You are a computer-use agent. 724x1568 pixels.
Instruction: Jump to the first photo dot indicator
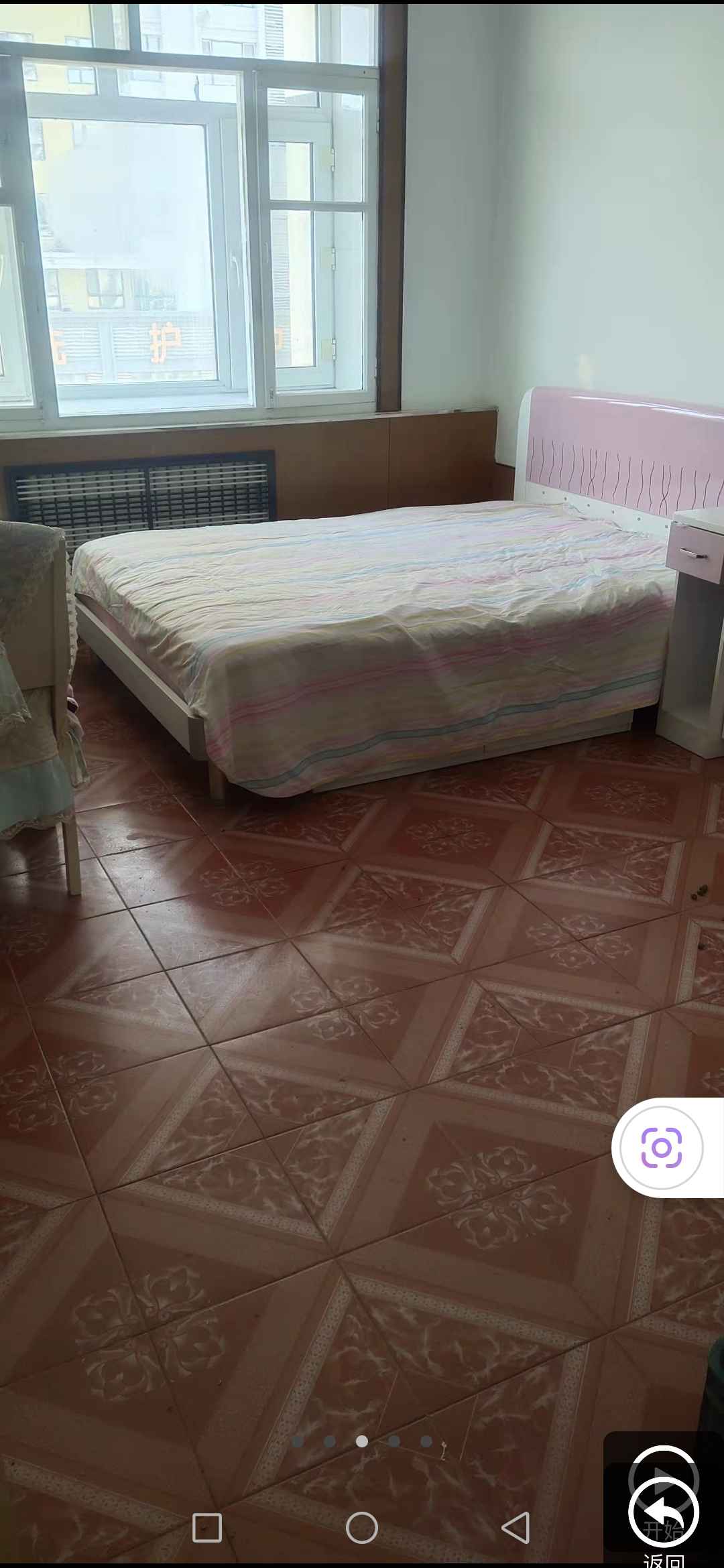(x=298, y=1441)
